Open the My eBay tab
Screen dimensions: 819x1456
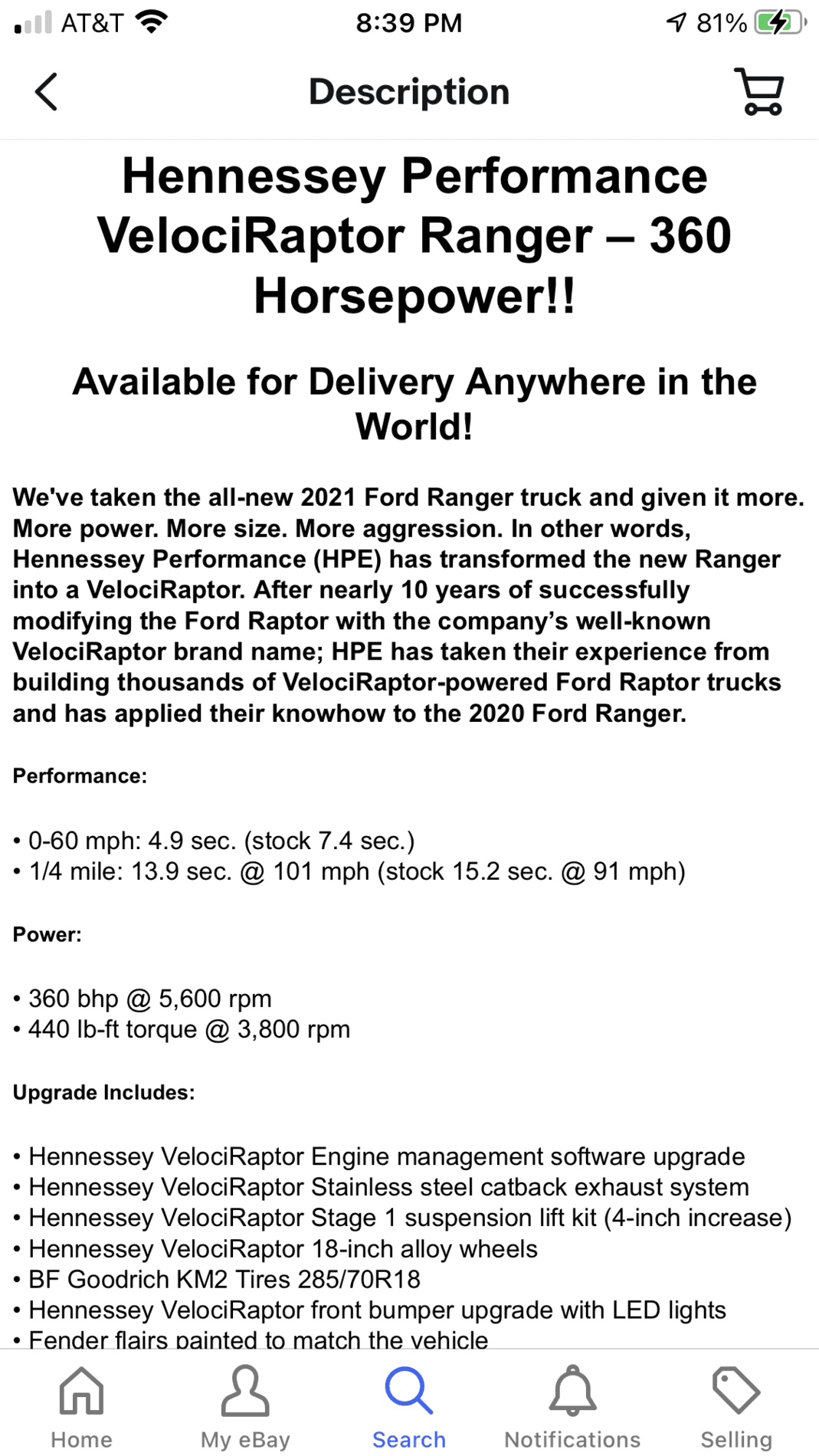pos(245,1407)
